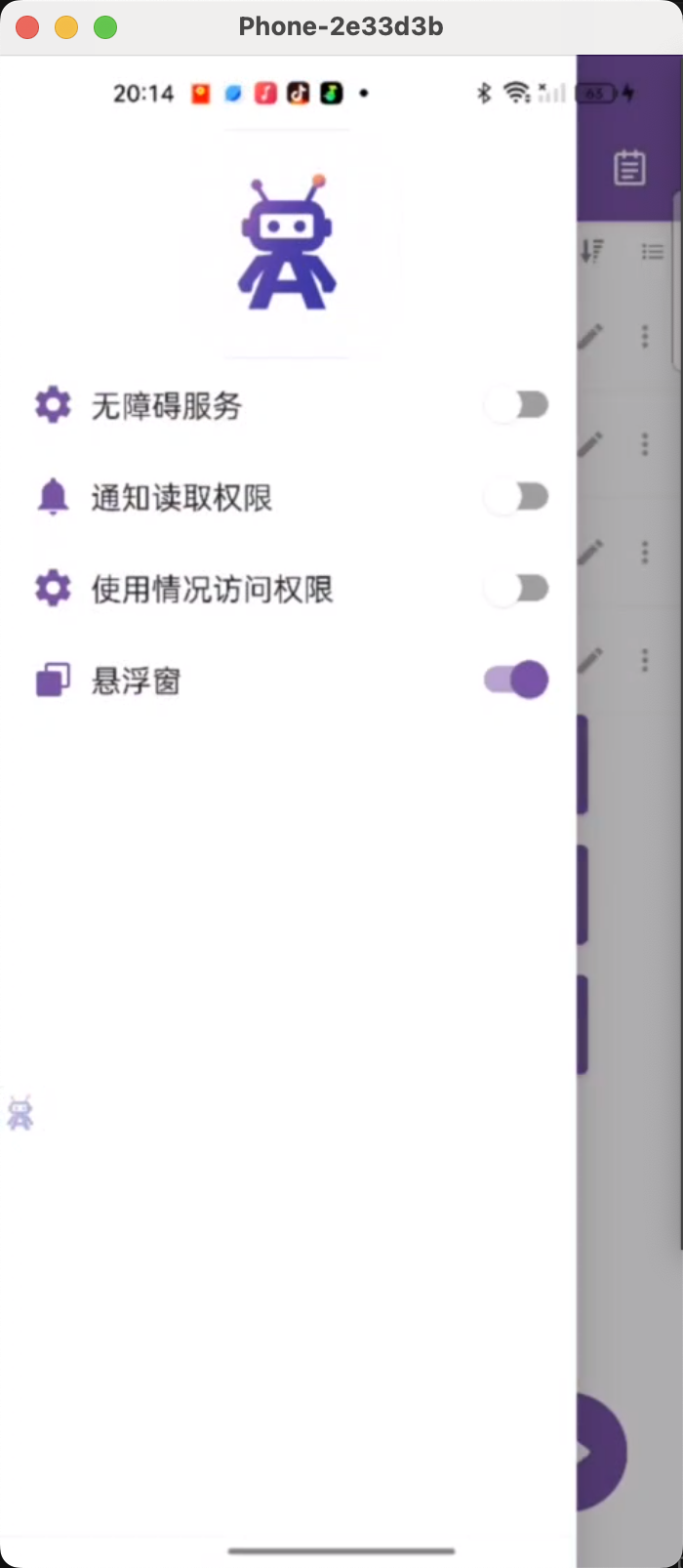Open the sort order icon

click(x=592, y=252)
